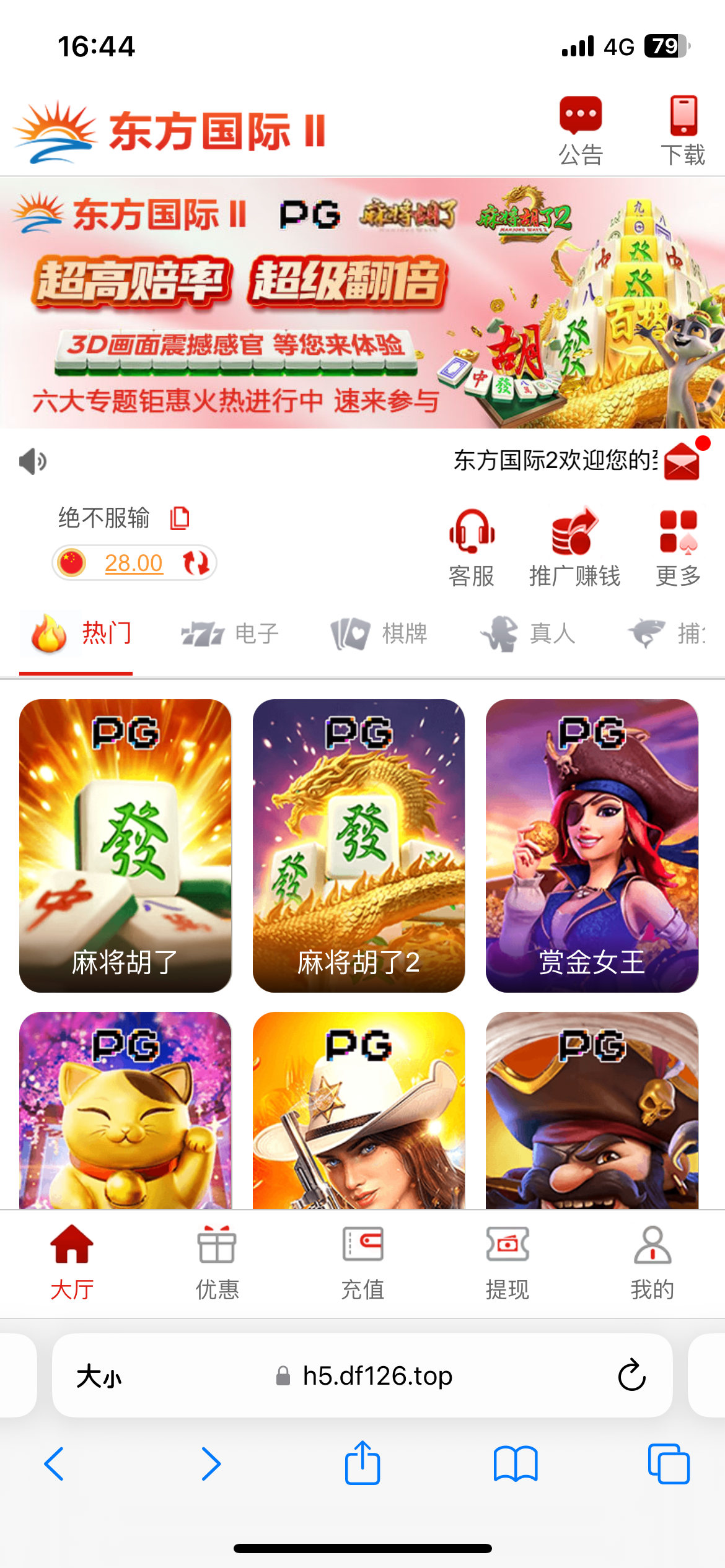Viewport: 725px width, 1568px height.
Task: Open the promotional PG banner
Action: pos(362,303)
